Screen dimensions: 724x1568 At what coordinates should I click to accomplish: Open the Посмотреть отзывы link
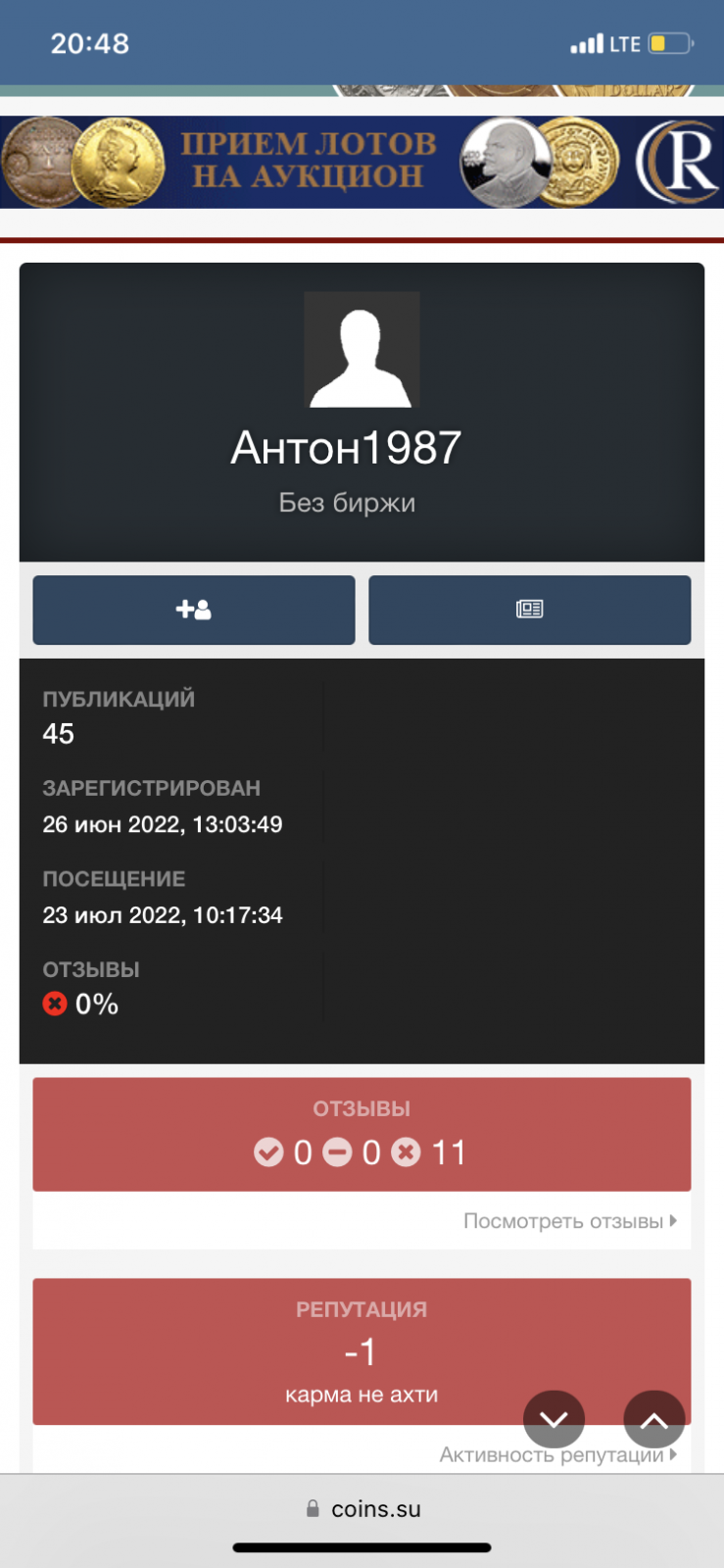(570, 1221)
